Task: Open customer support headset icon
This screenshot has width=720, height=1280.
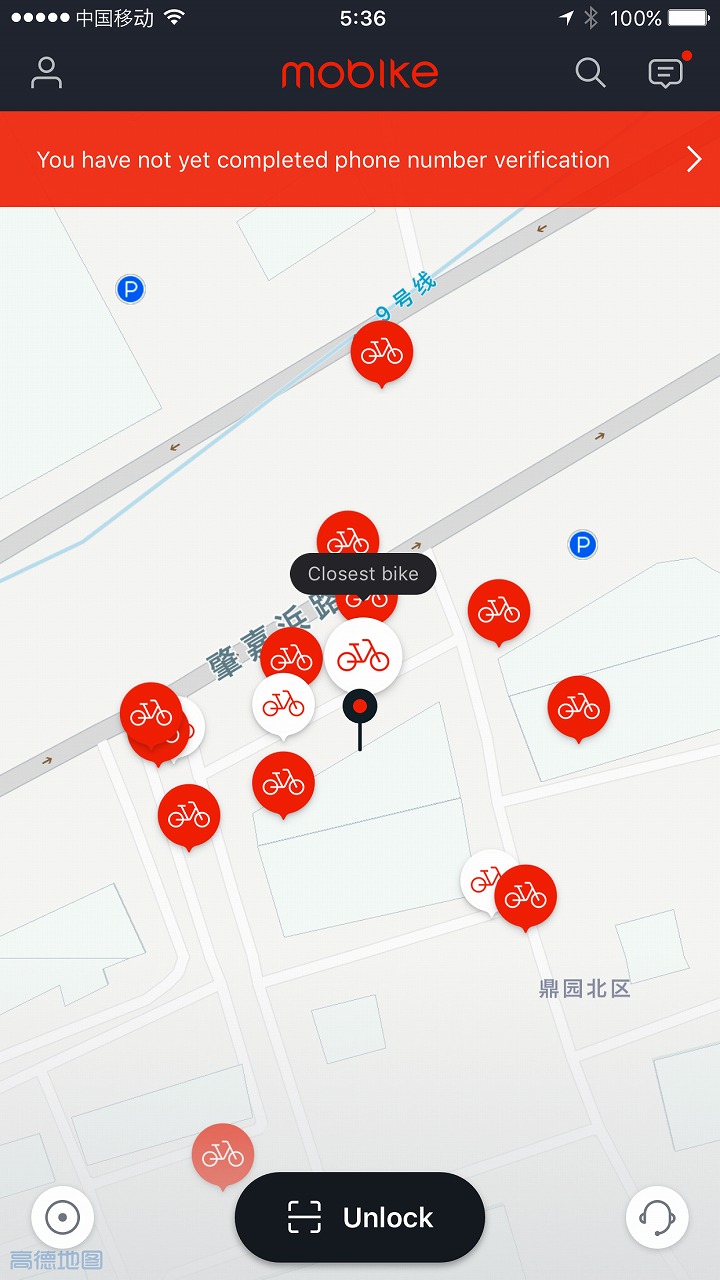Action: pyautogui.click(x=657, y=1217)
